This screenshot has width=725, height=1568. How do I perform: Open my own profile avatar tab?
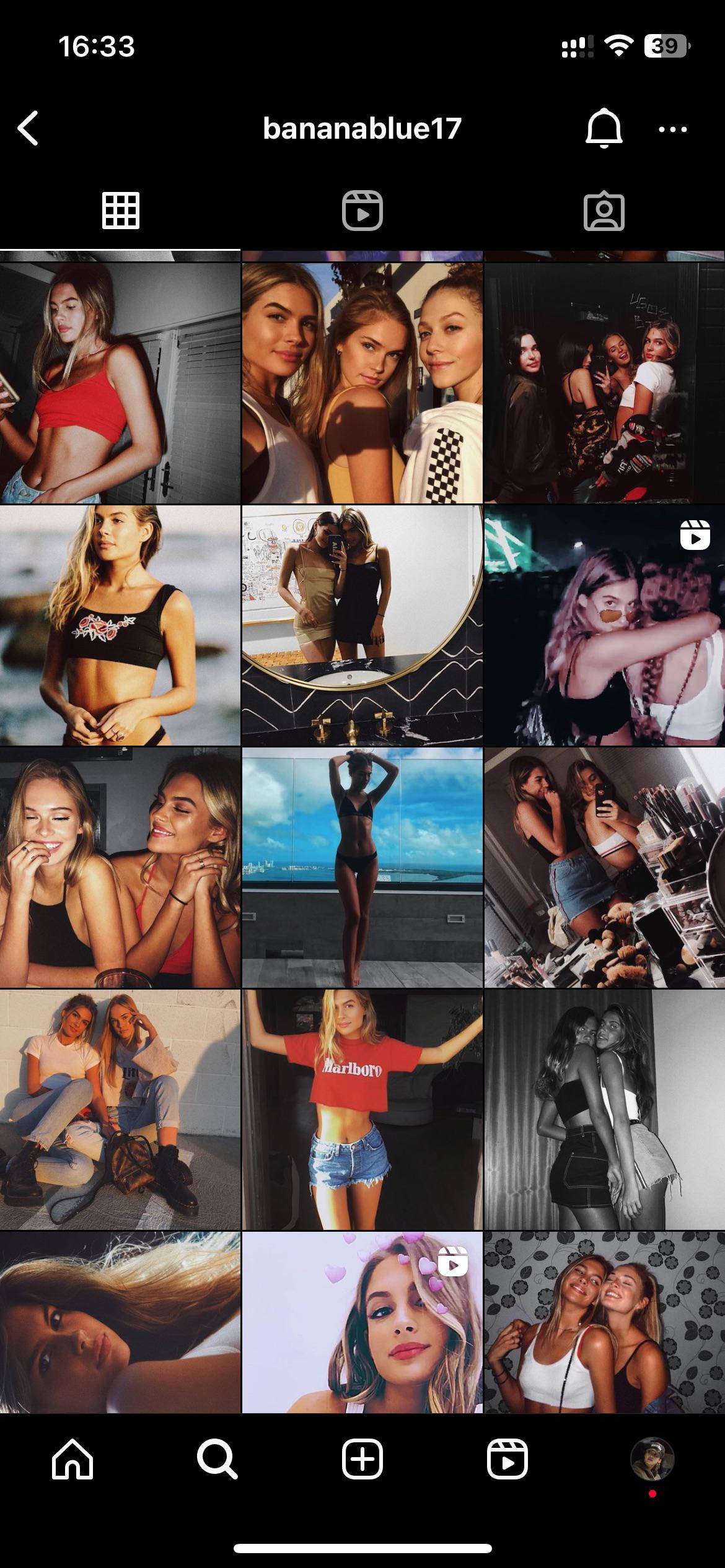[652, 1459]
